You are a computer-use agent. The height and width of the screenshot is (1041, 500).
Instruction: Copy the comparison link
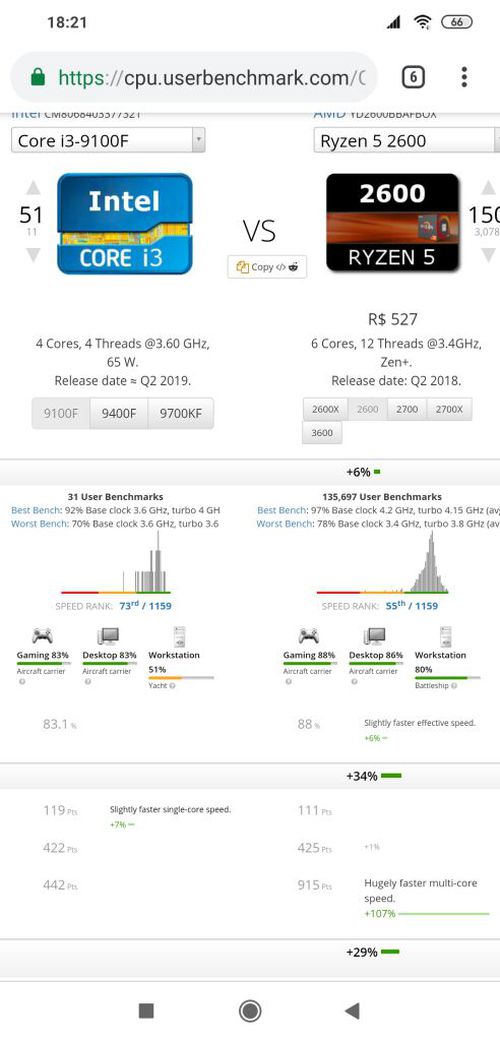[x=267, y=267]
